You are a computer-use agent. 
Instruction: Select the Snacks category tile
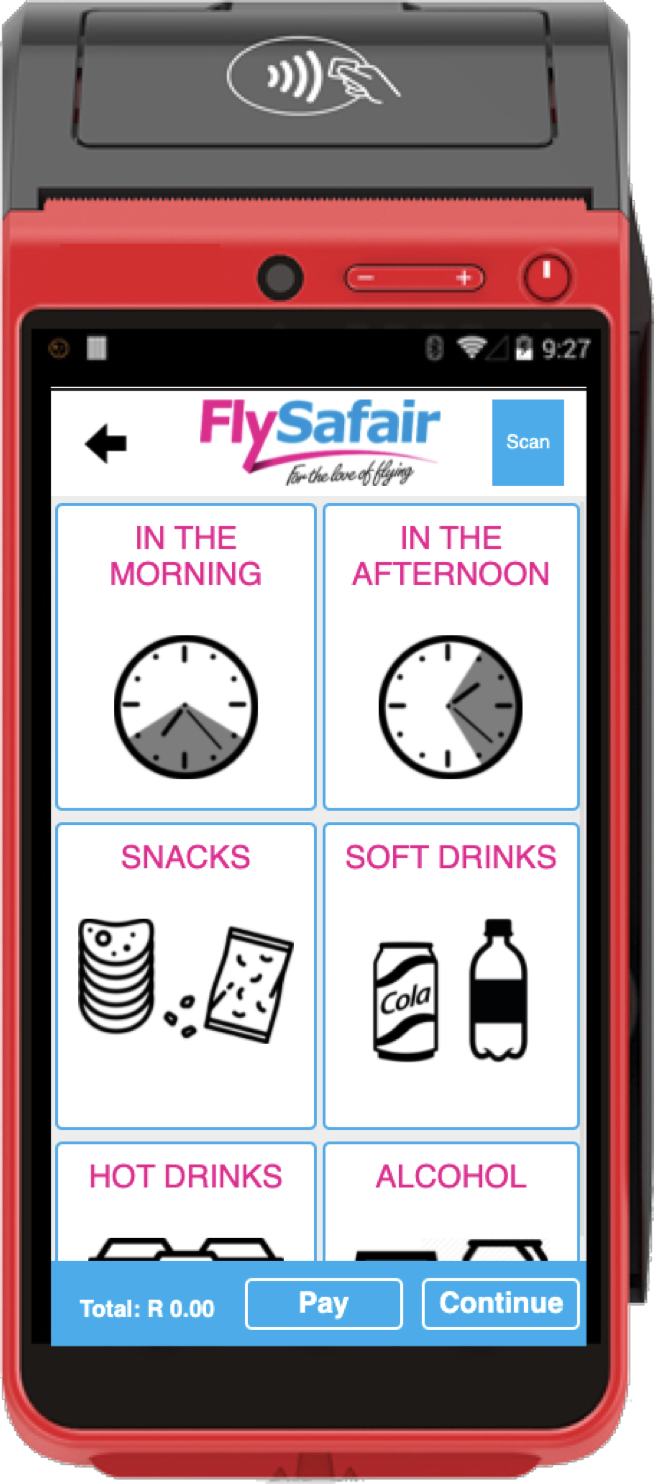coord(186,976)
